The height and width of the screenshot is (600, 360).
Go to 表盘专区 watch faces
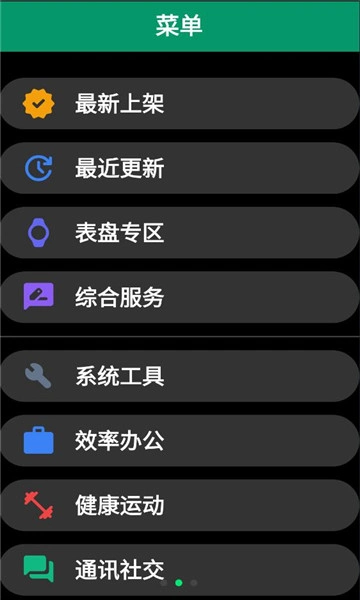pyautogui.click(x=180, y=233)
